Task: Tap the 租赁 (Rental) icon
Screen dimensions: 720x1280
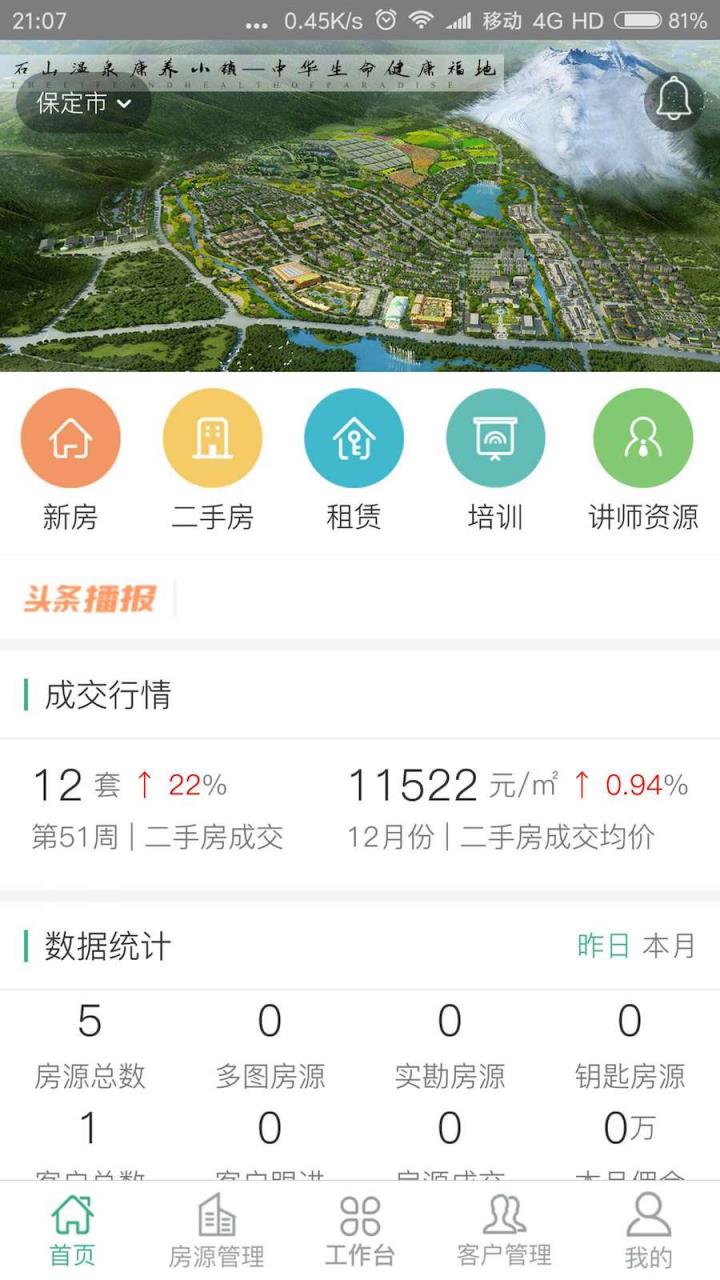Action: click(x=354, y=437)
